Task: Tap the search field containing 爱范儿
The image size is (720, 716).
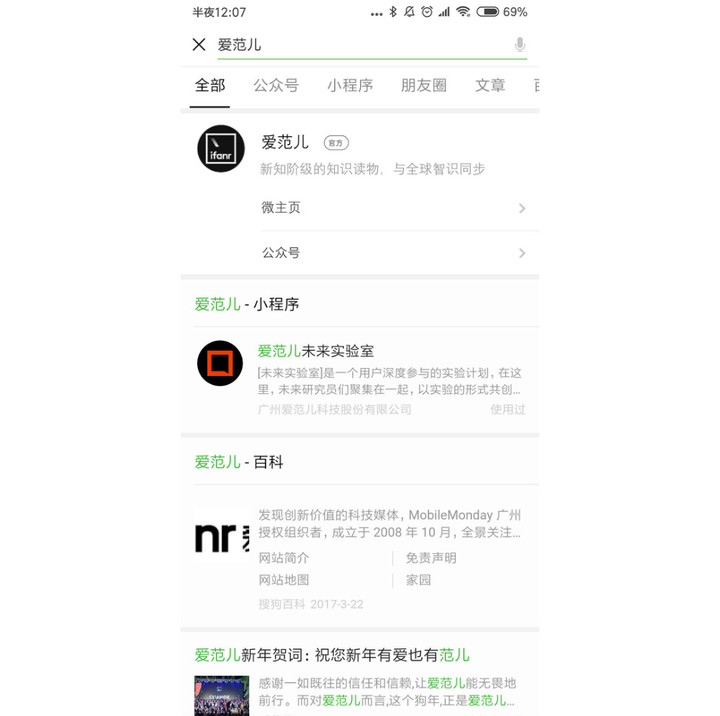Action: click(x=360, y=44)
